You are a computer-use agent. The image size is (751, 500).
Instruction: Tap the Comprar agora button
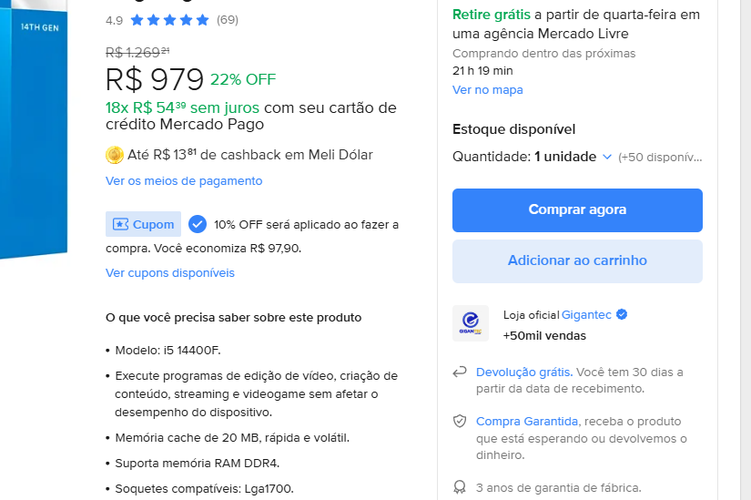coord(577,210)
